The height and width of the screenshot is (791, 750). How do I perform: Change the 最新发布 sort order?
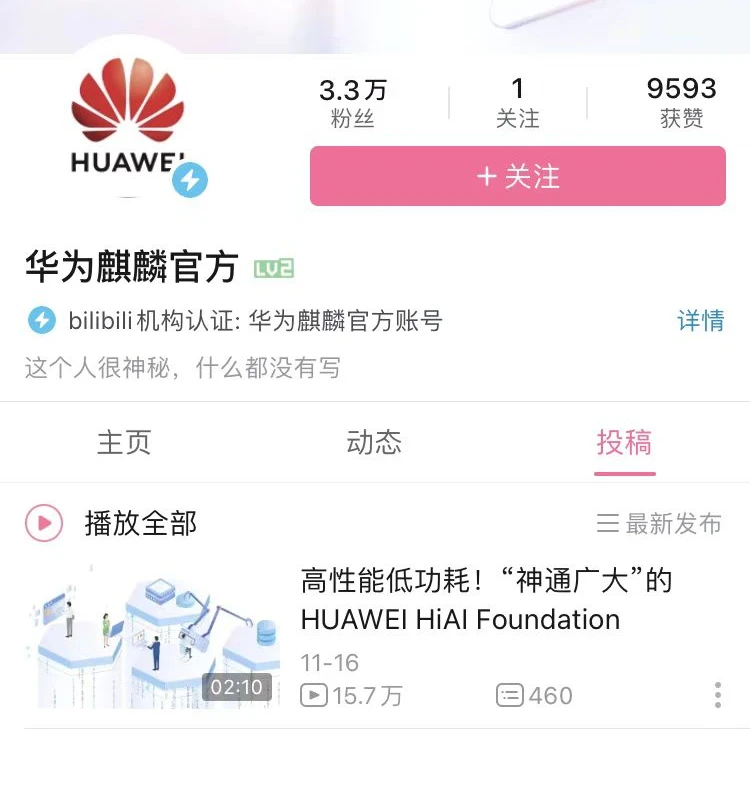(x=659, y=523)
